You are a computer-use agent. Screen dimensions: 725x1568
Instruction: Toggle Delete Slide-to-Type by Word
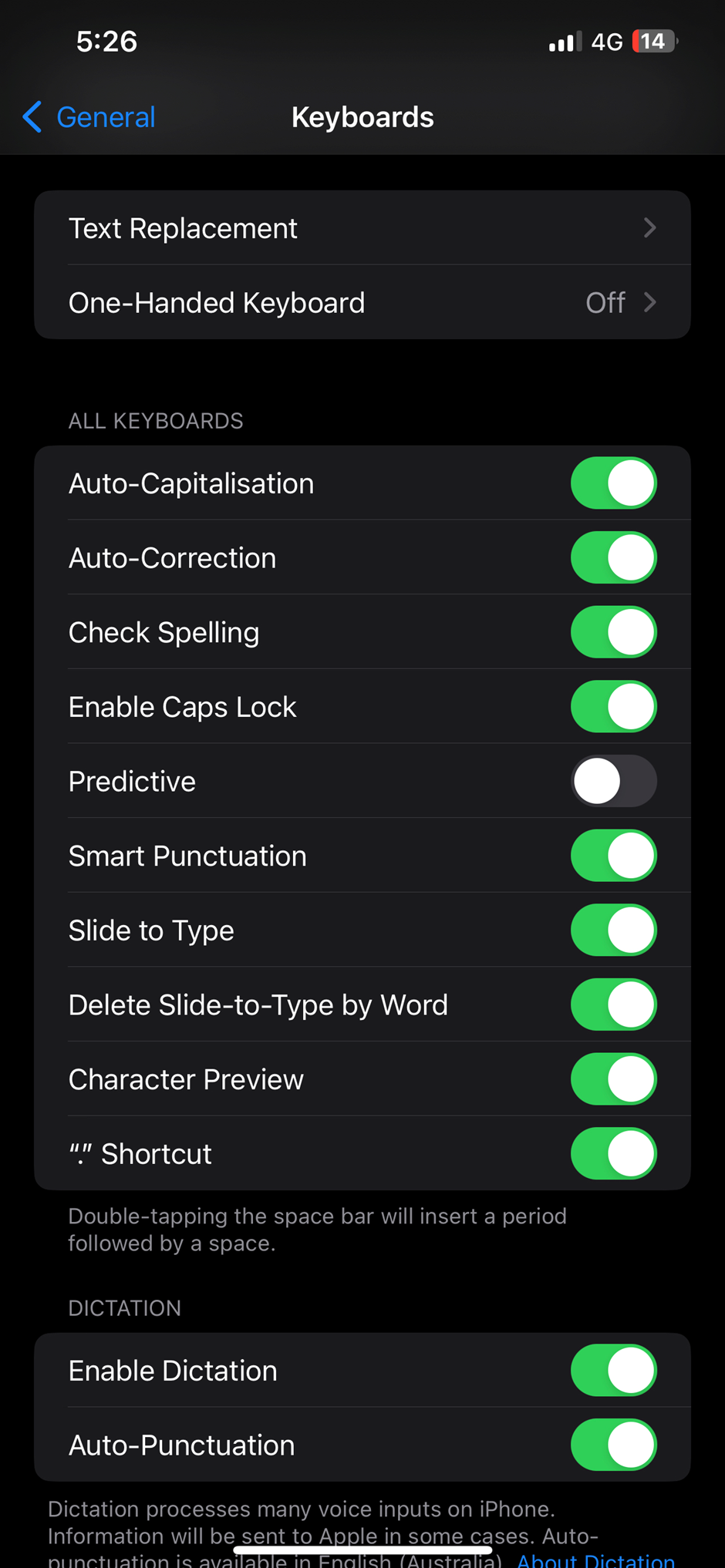pyautogui.click(x=613, y=1004)
